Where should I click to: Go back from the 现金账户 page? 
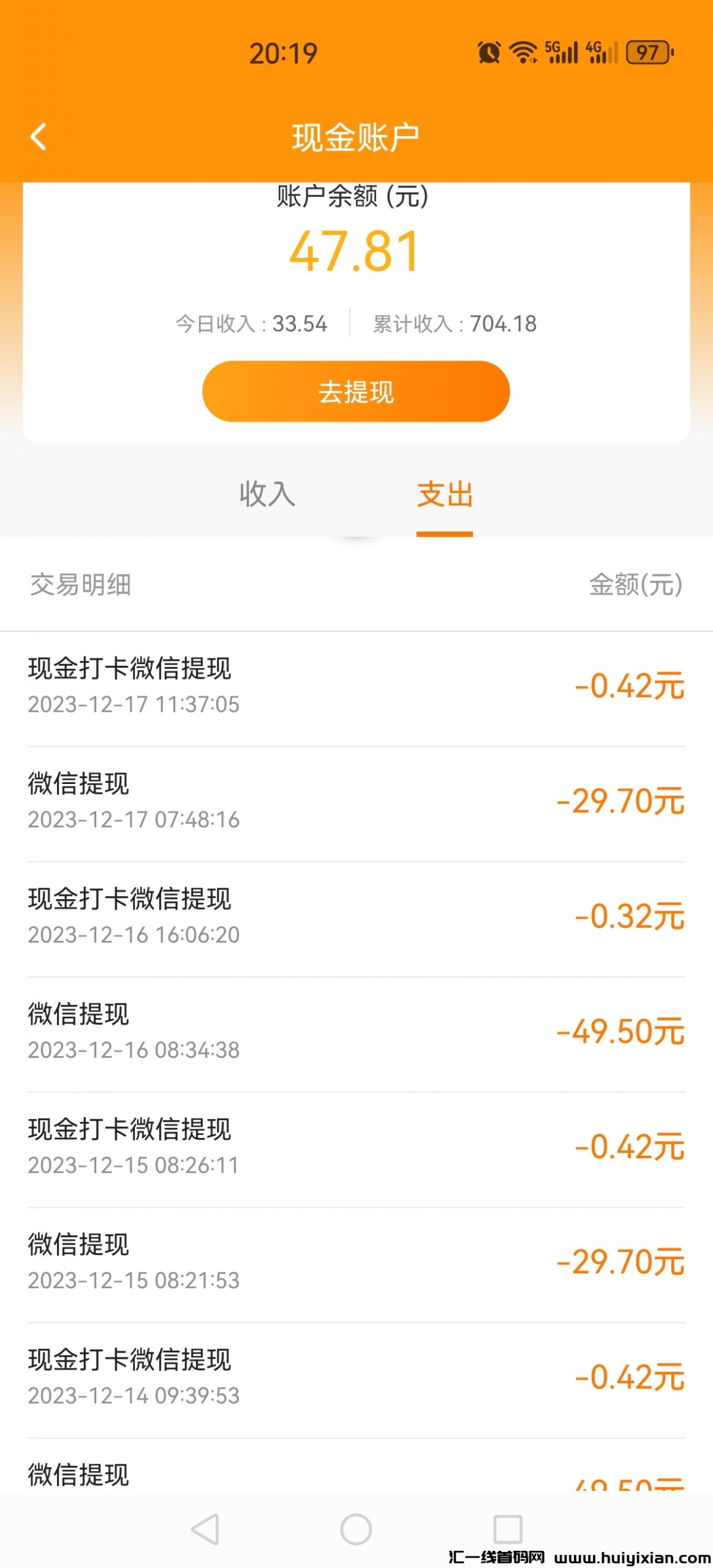click(x=39, y=137)
